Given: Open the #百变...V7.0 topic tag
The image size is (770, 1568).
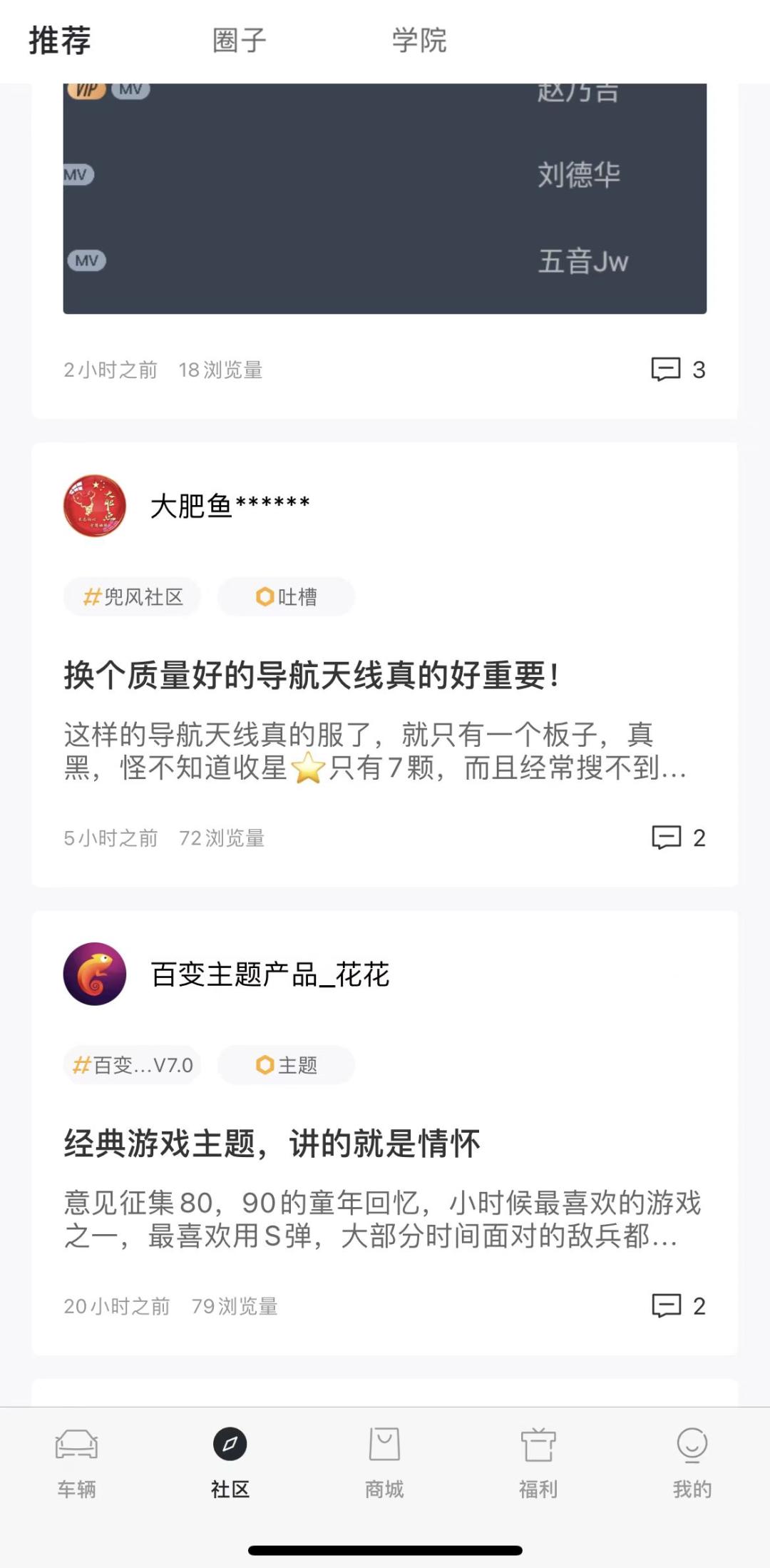Looking at the screenshot, I should [132, 1065].
